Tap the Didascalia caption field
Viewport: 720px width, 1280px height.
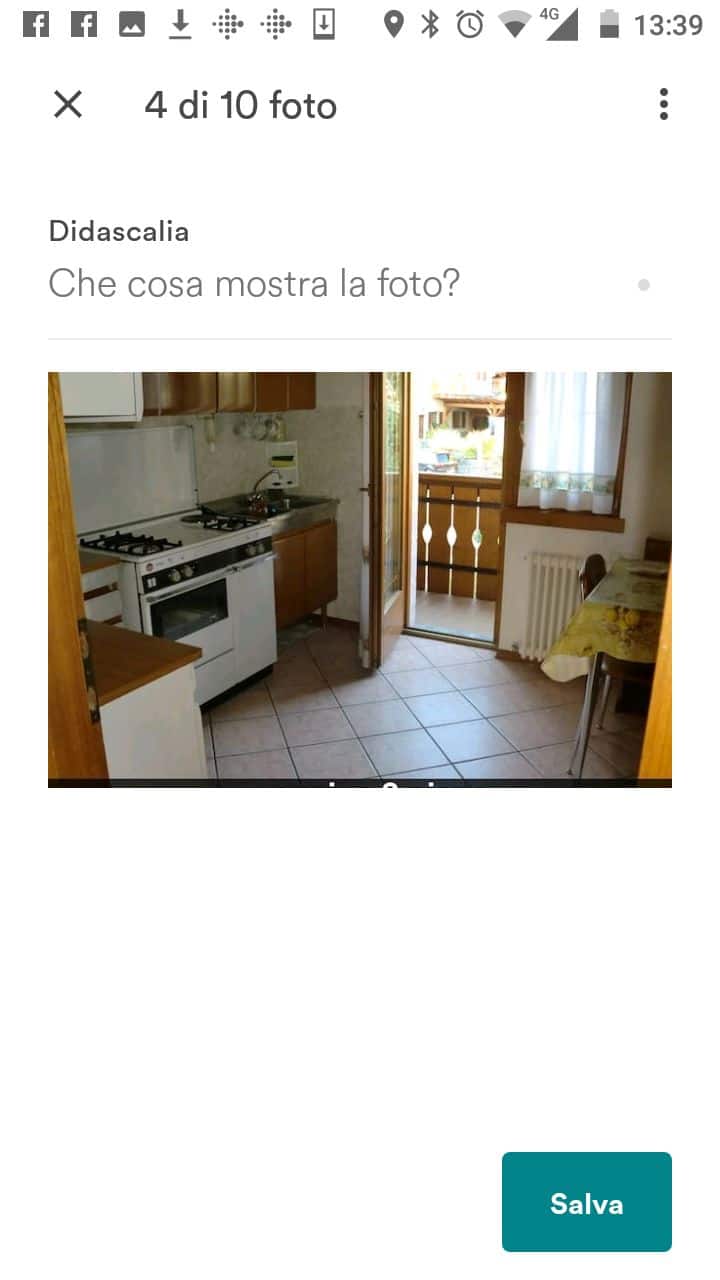click(x=340, y=284)
